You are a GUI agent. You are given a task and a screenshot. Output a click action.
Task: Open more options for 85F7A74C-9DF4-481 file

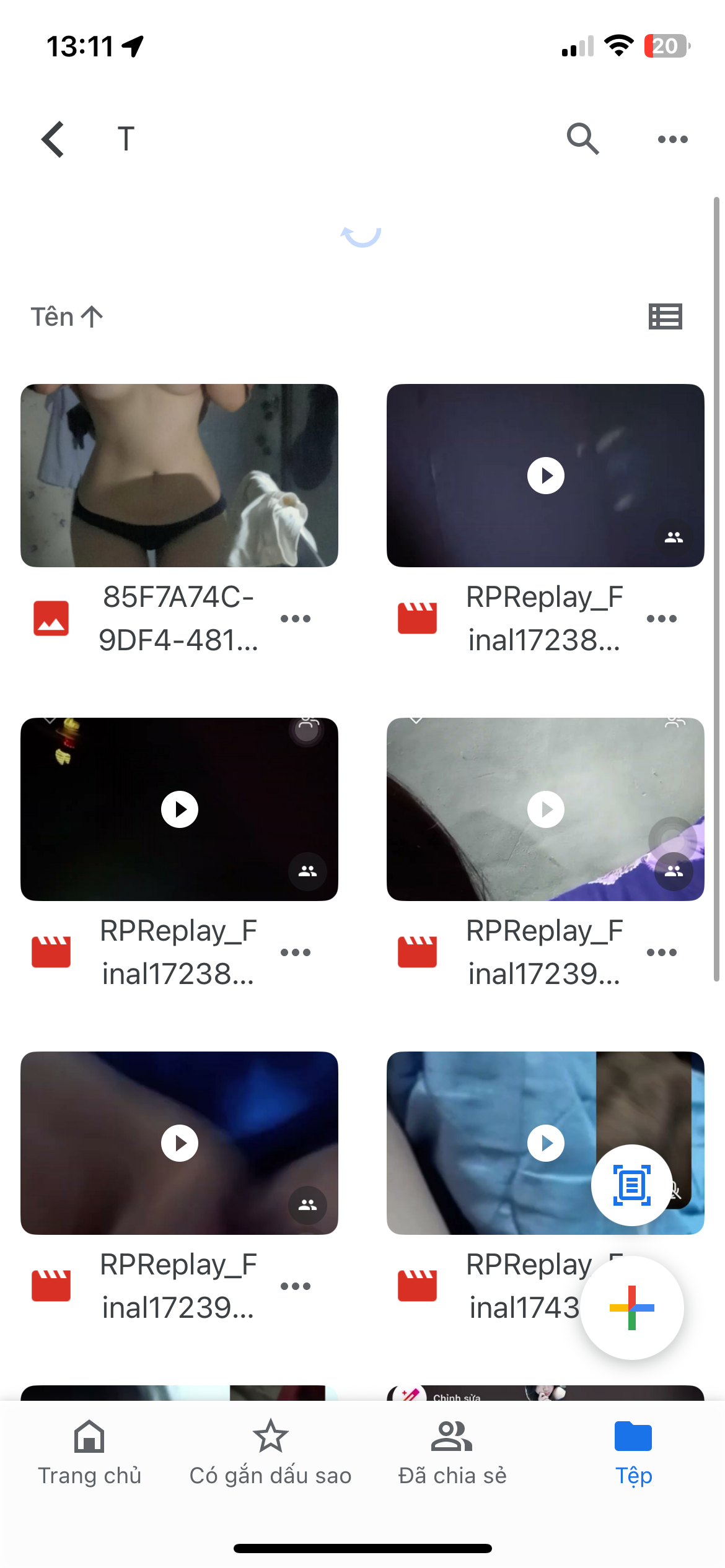tap(295, 619)
